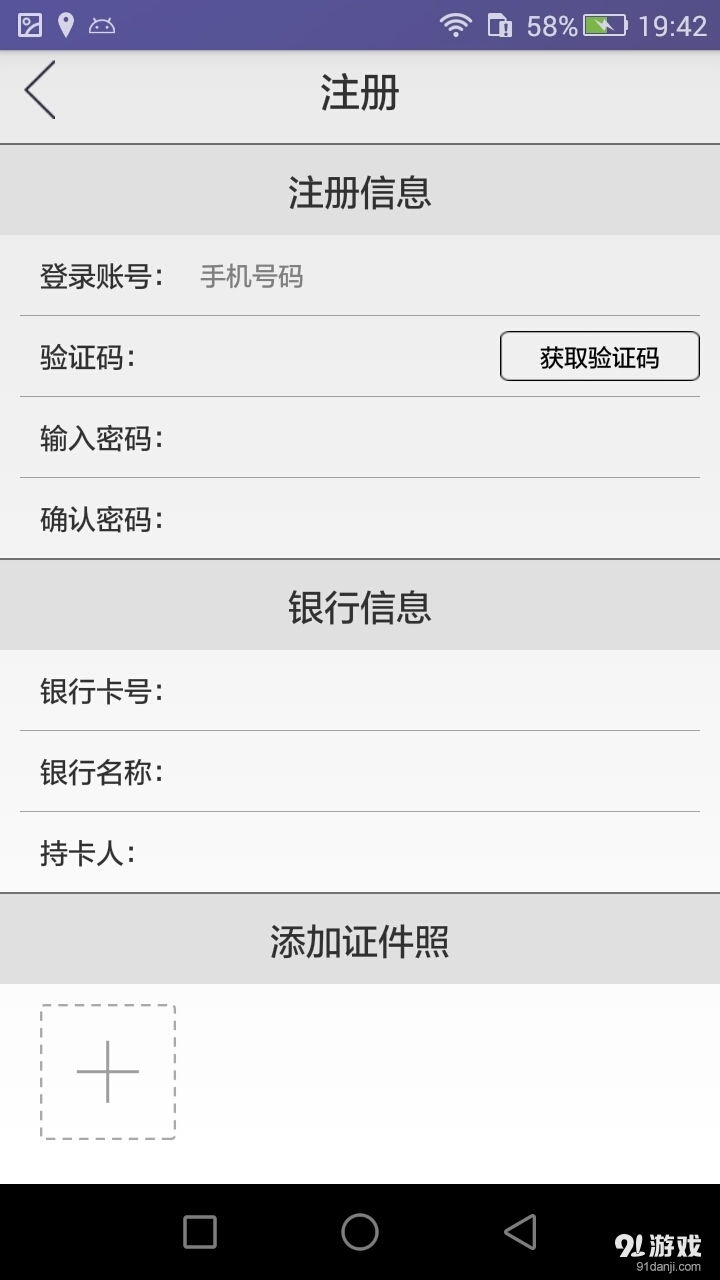
Task: Tap the recent apps square navigation button
Action: point(199,1233)
